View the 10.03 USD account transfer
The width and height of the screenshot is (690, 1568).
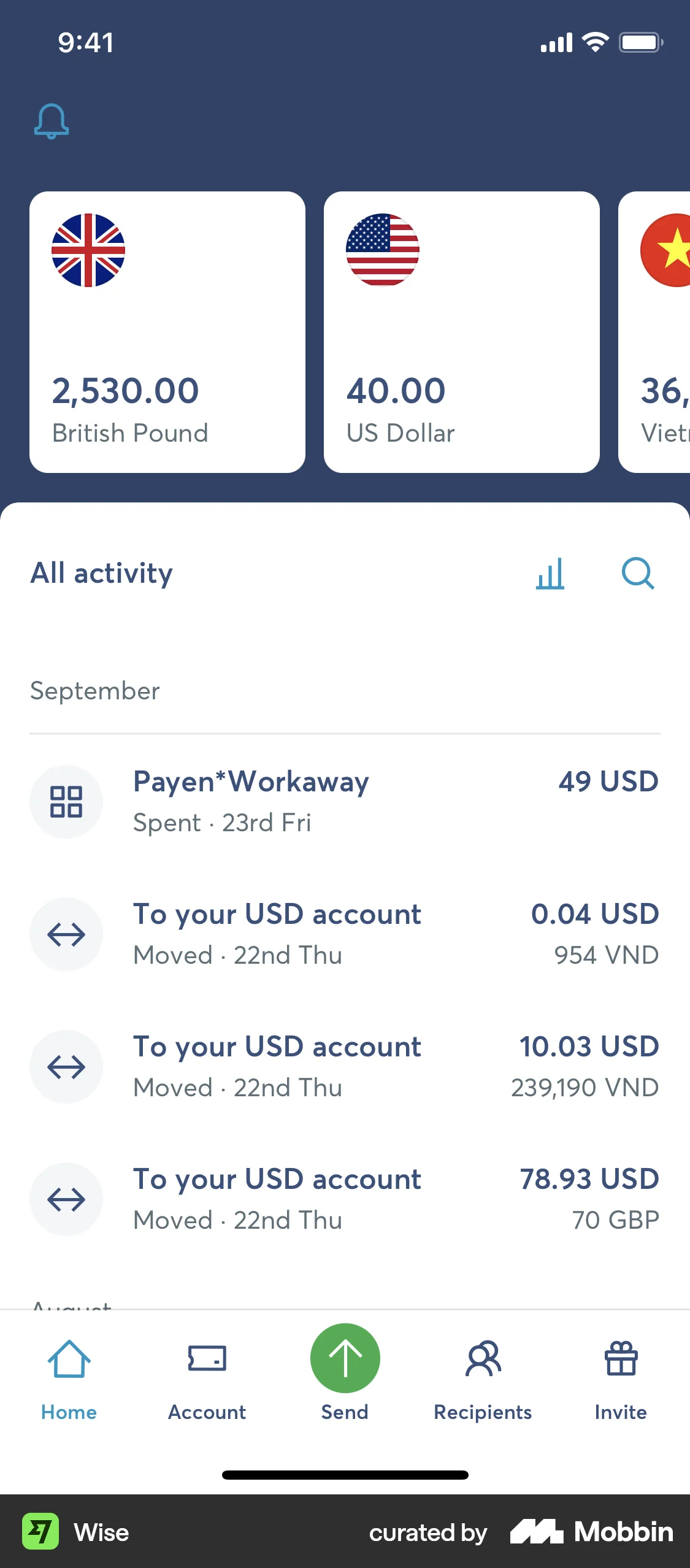click(343, 1066)
